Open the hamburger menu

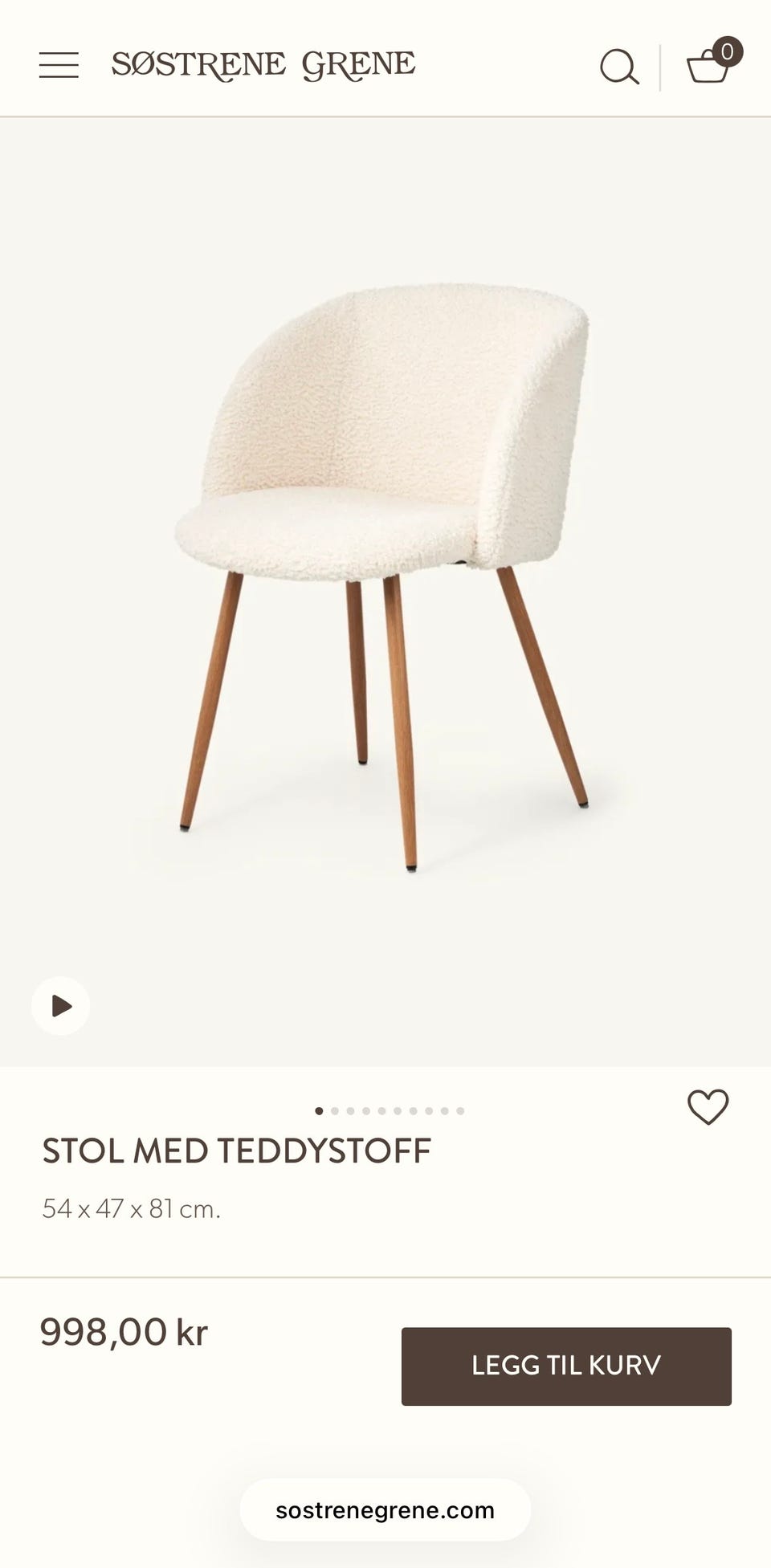click(x=59, y=65)
